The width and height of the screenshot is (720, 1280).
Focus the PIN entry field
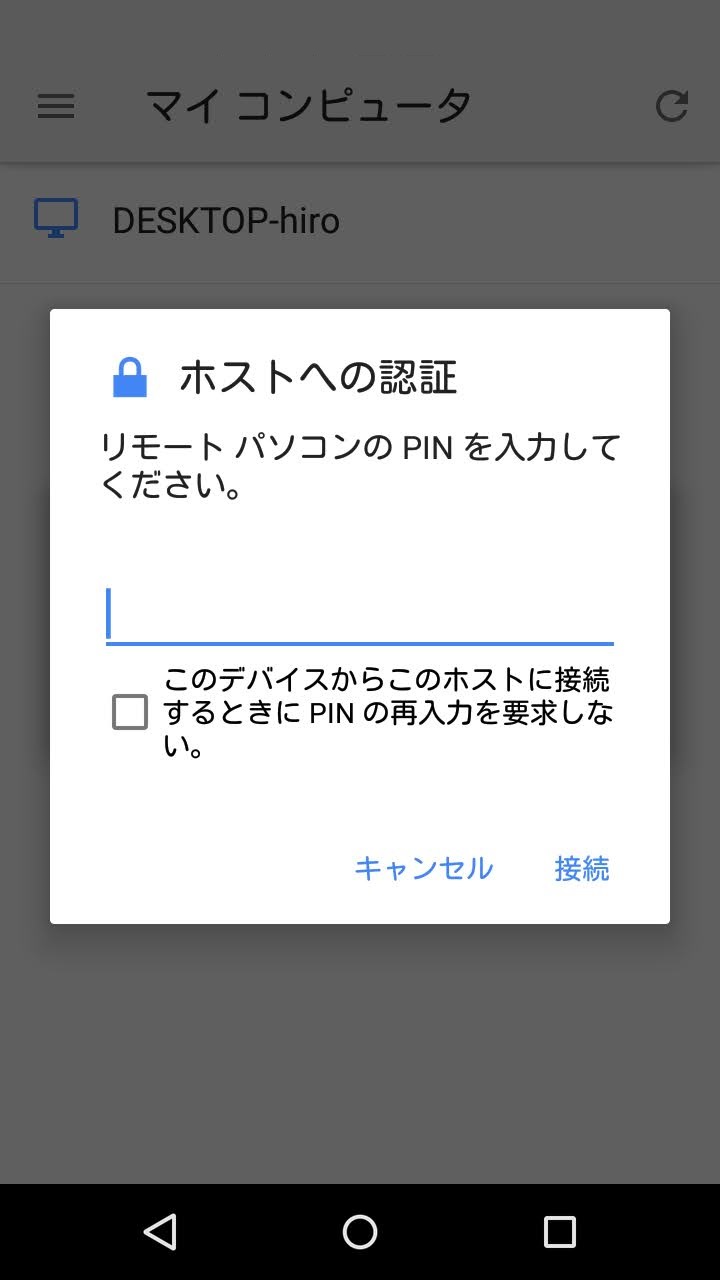point(359,613)
